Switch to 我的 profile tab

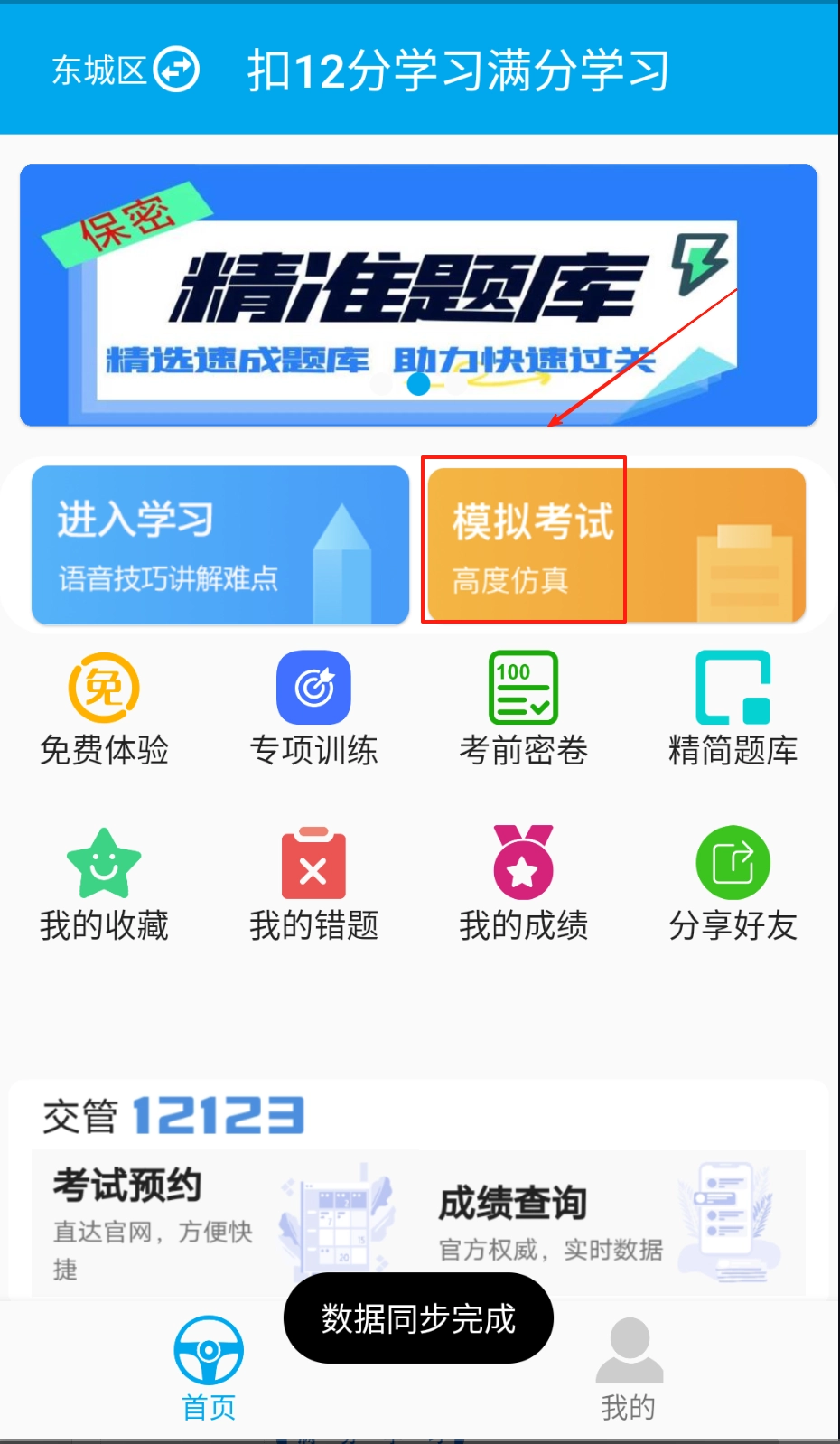[x=629, y=1368]
